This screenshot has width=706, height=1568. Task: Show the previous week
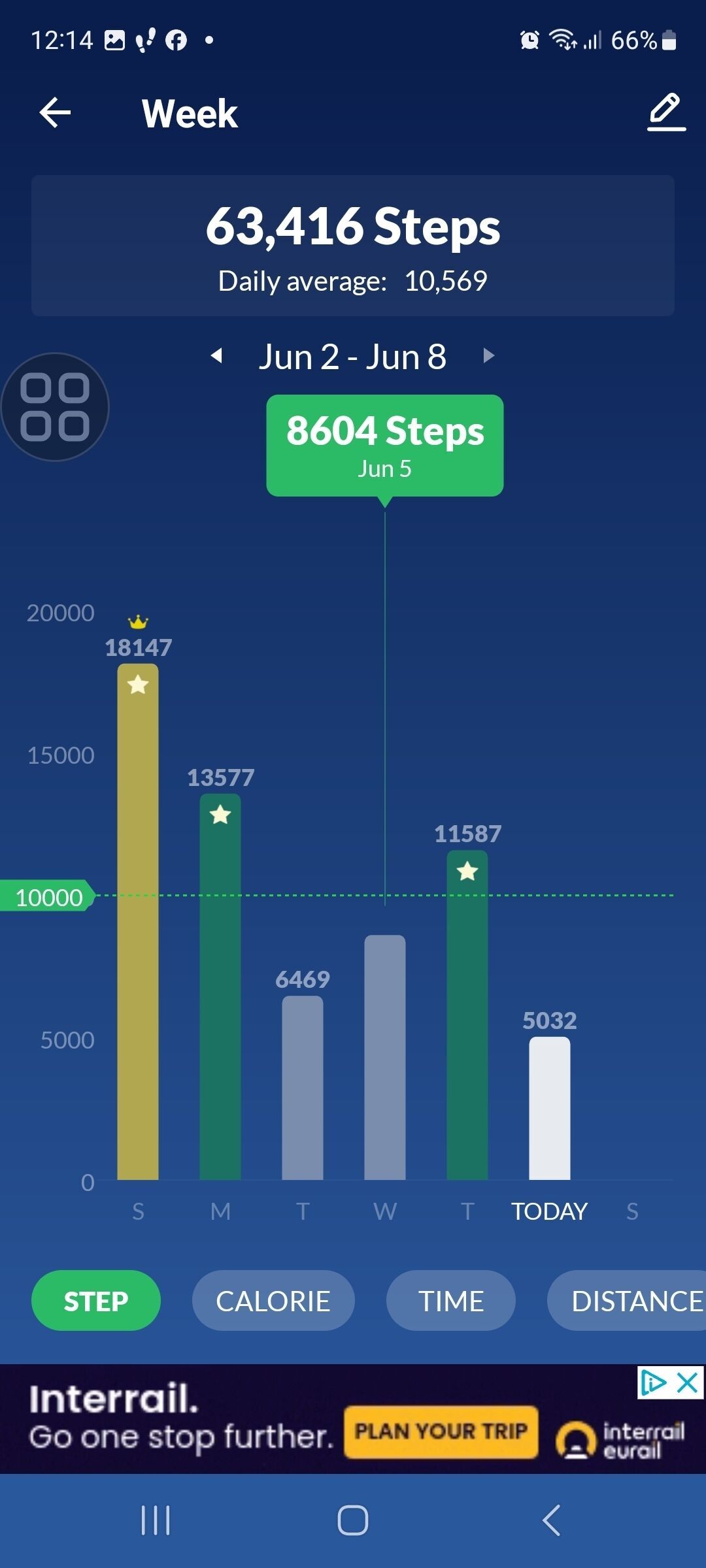point(216,356)
